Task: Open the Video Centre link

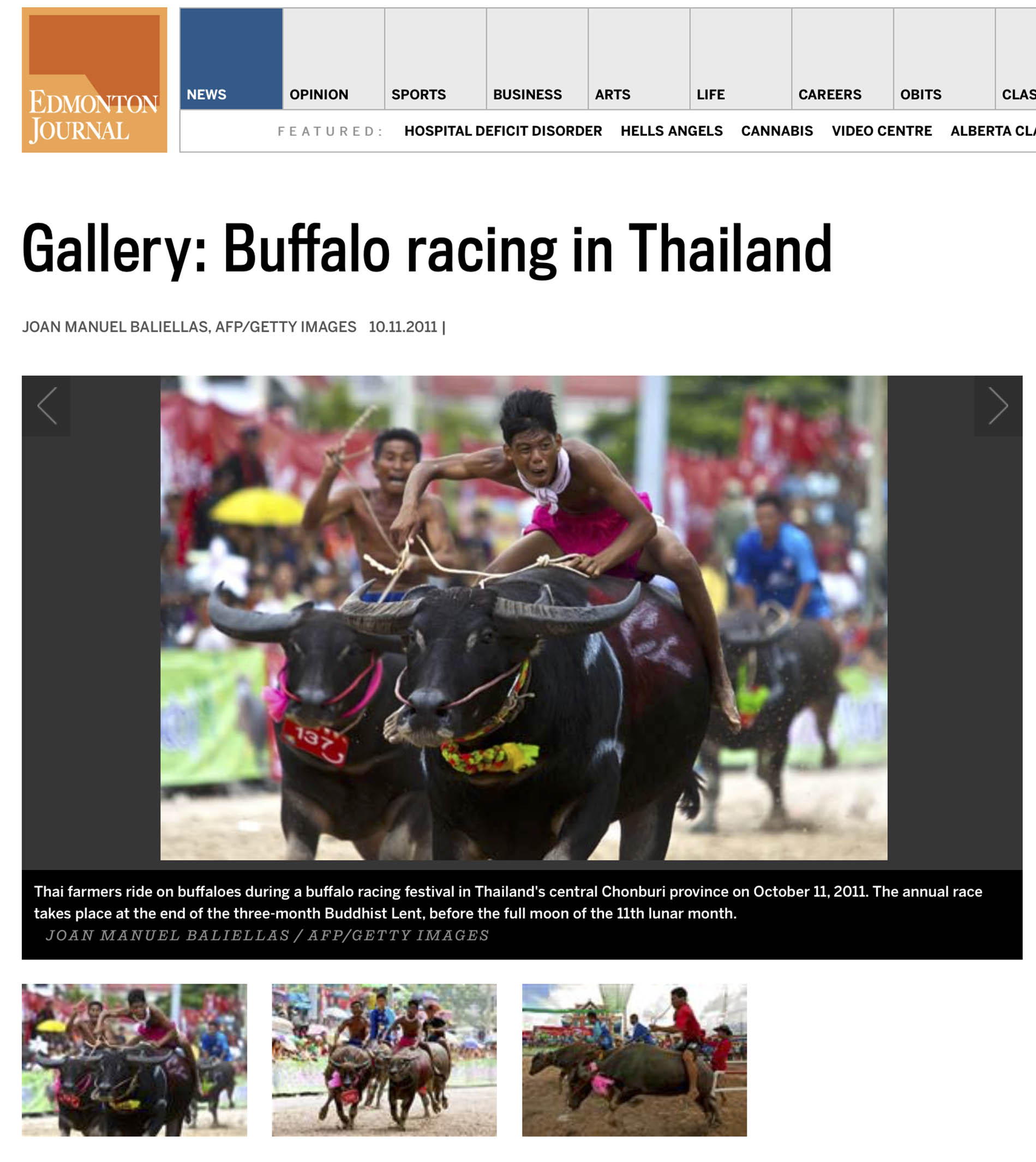Action: 881,131
